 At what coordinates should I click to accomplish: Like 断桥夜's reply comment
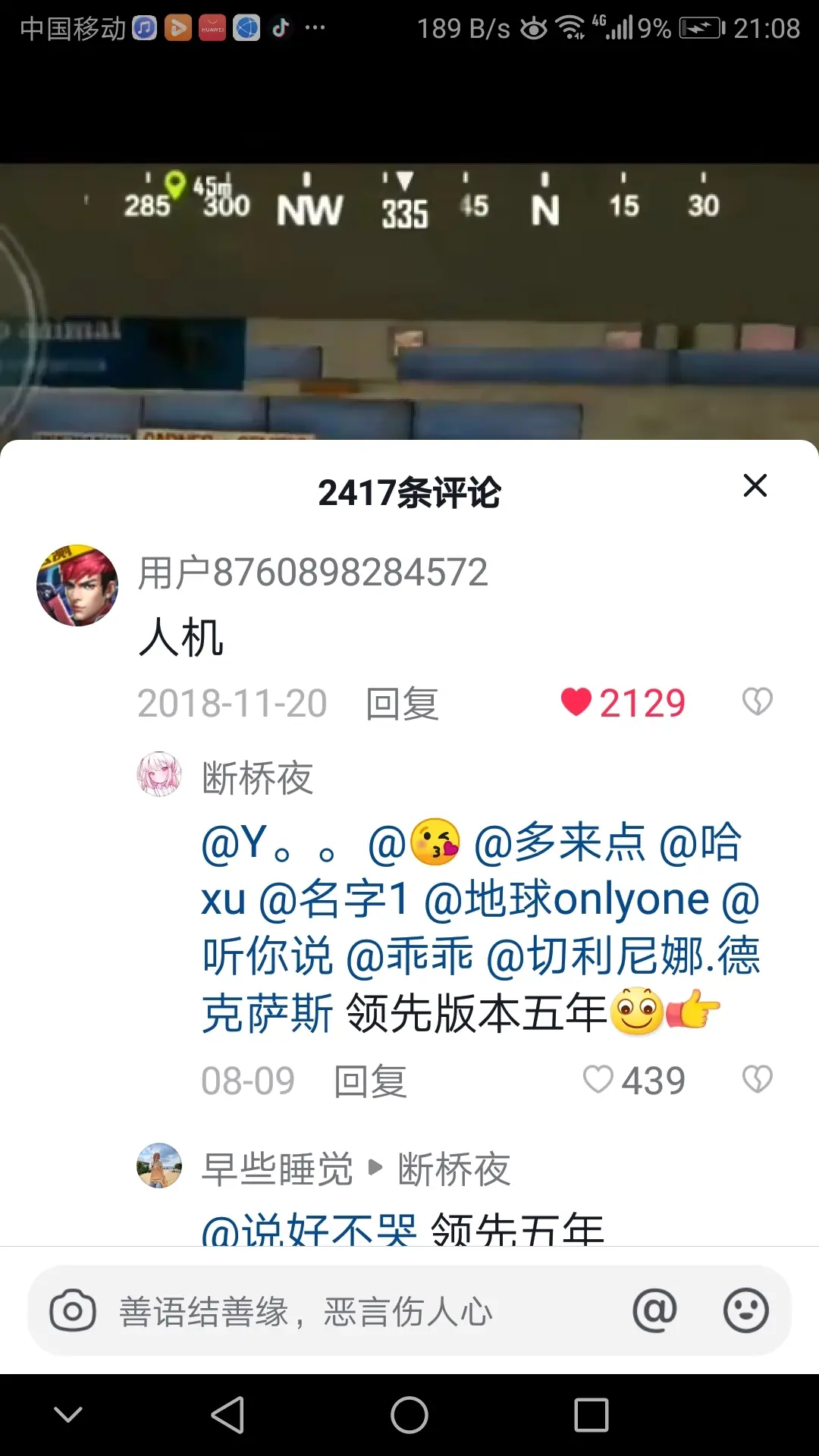(x=598, y=1080)
